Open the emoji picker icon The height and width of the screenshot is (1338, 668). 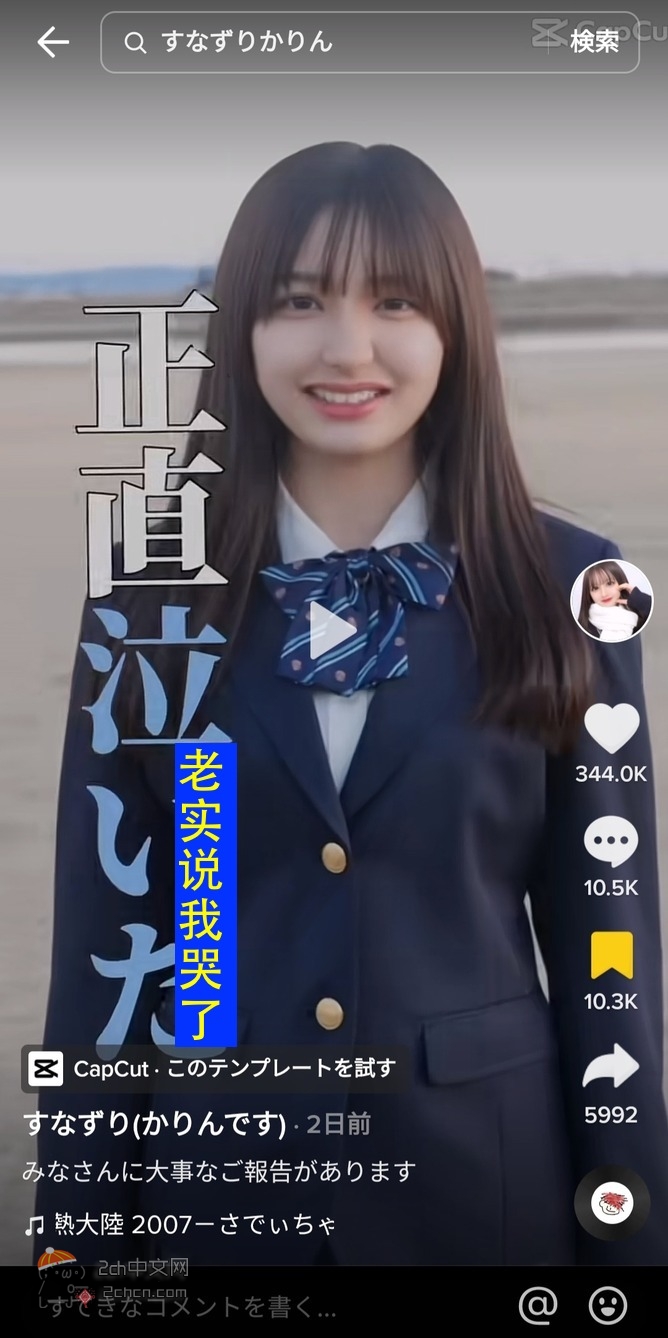(607, 1305)
